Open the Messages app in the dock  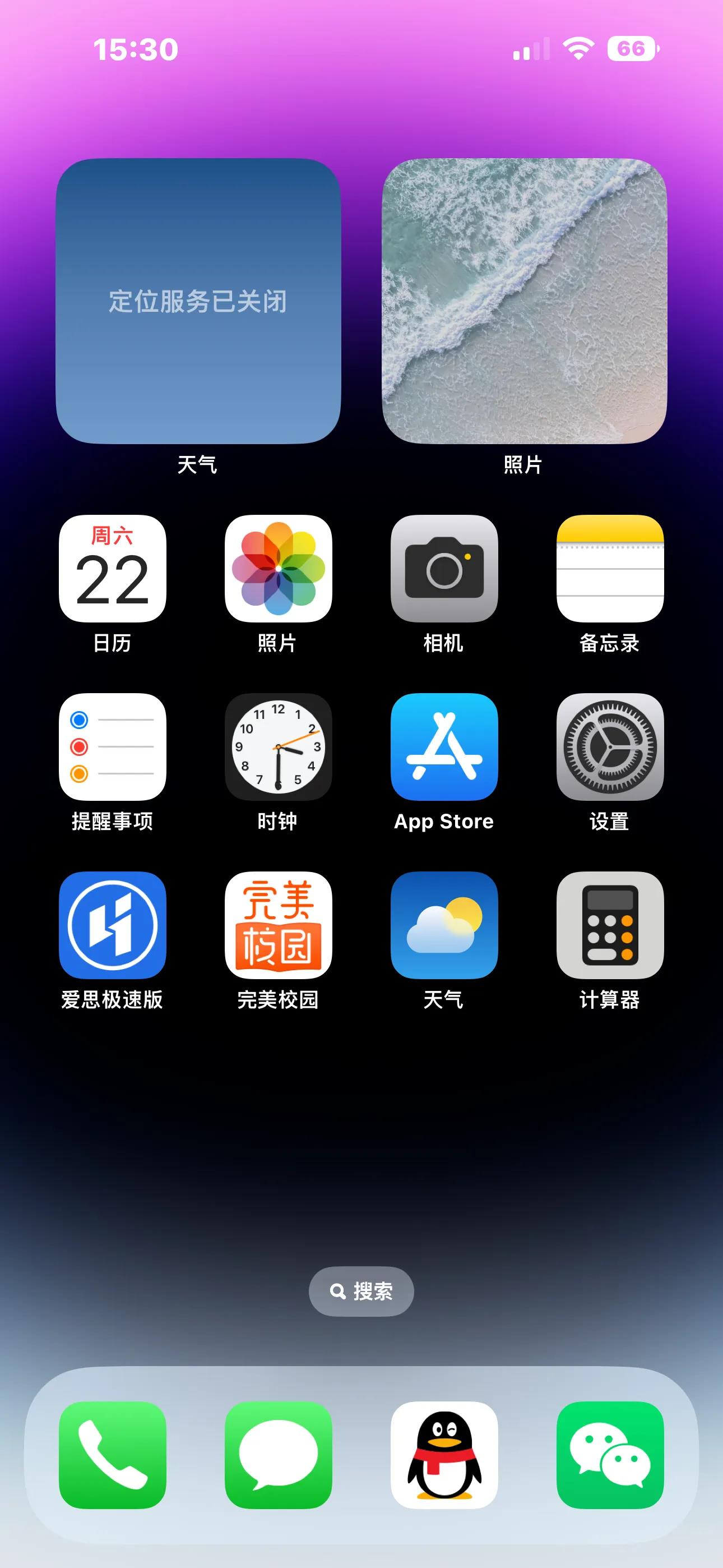coord(278,1455)
